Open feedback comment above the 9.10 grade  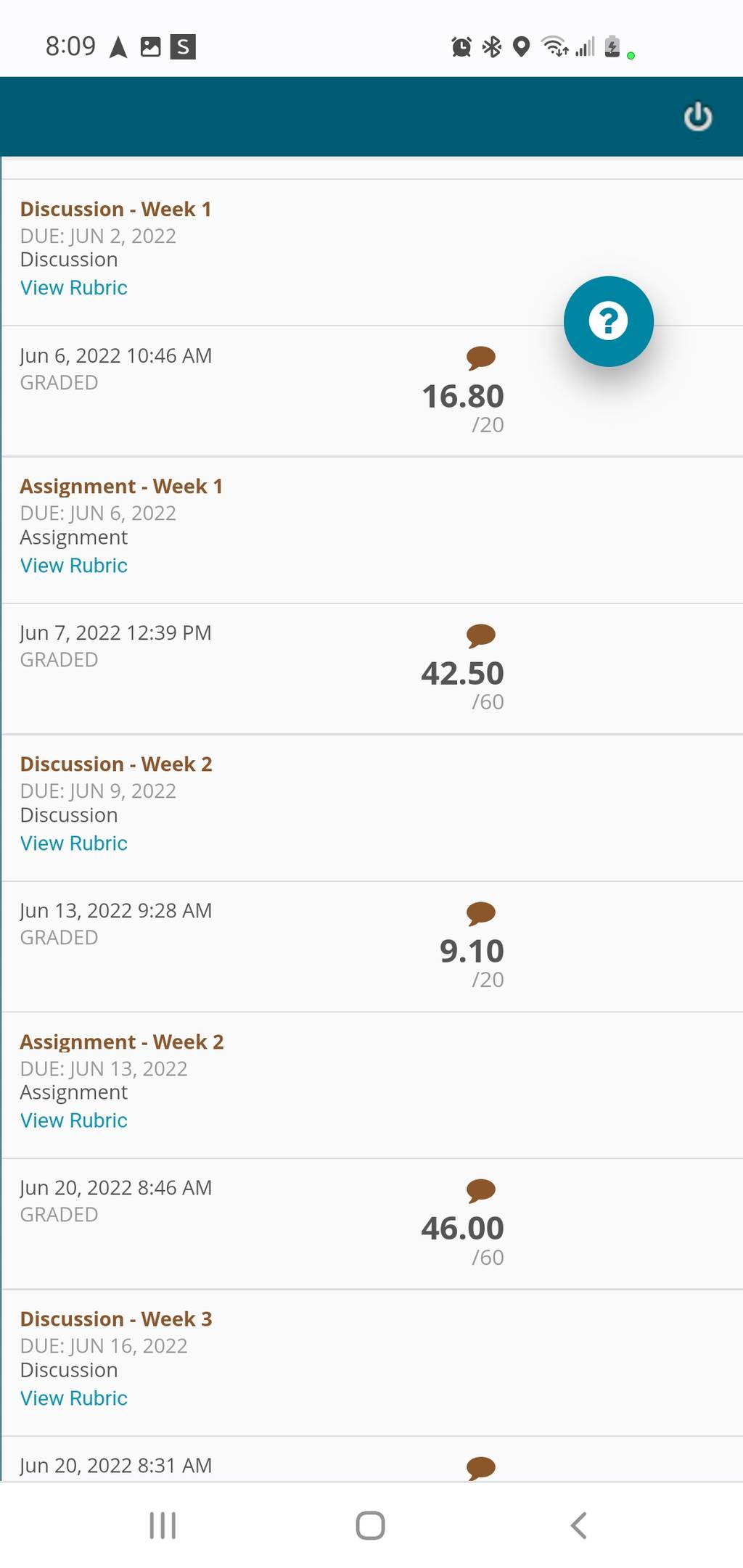[480, 913]
